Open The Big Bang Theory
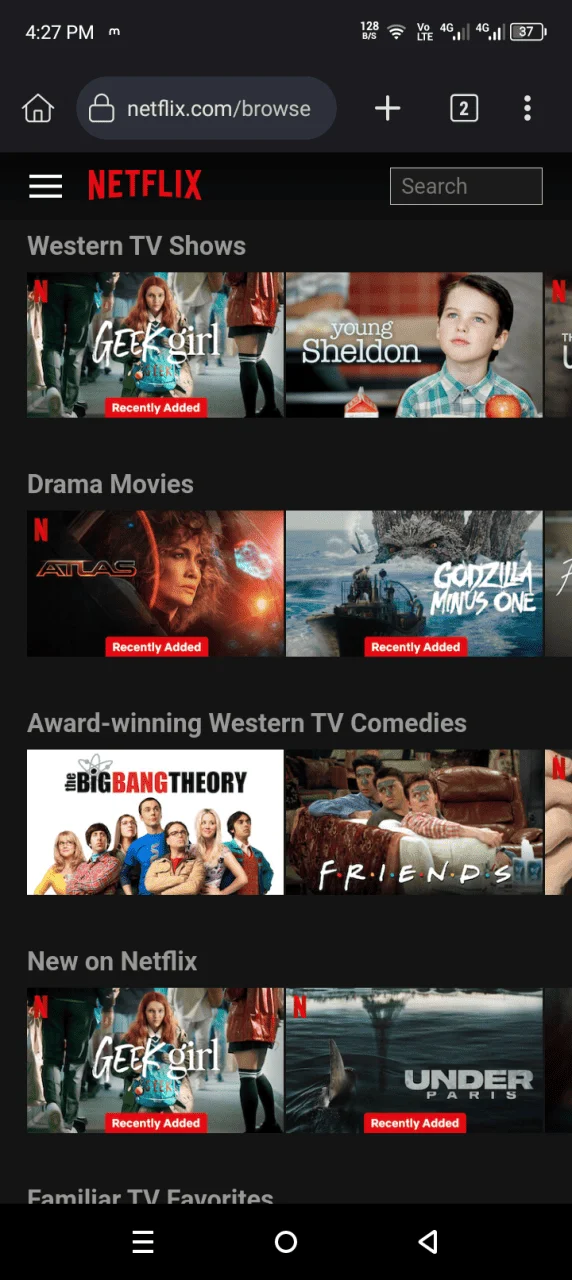Screen dimensions: 572x1280 click(155, 822)
